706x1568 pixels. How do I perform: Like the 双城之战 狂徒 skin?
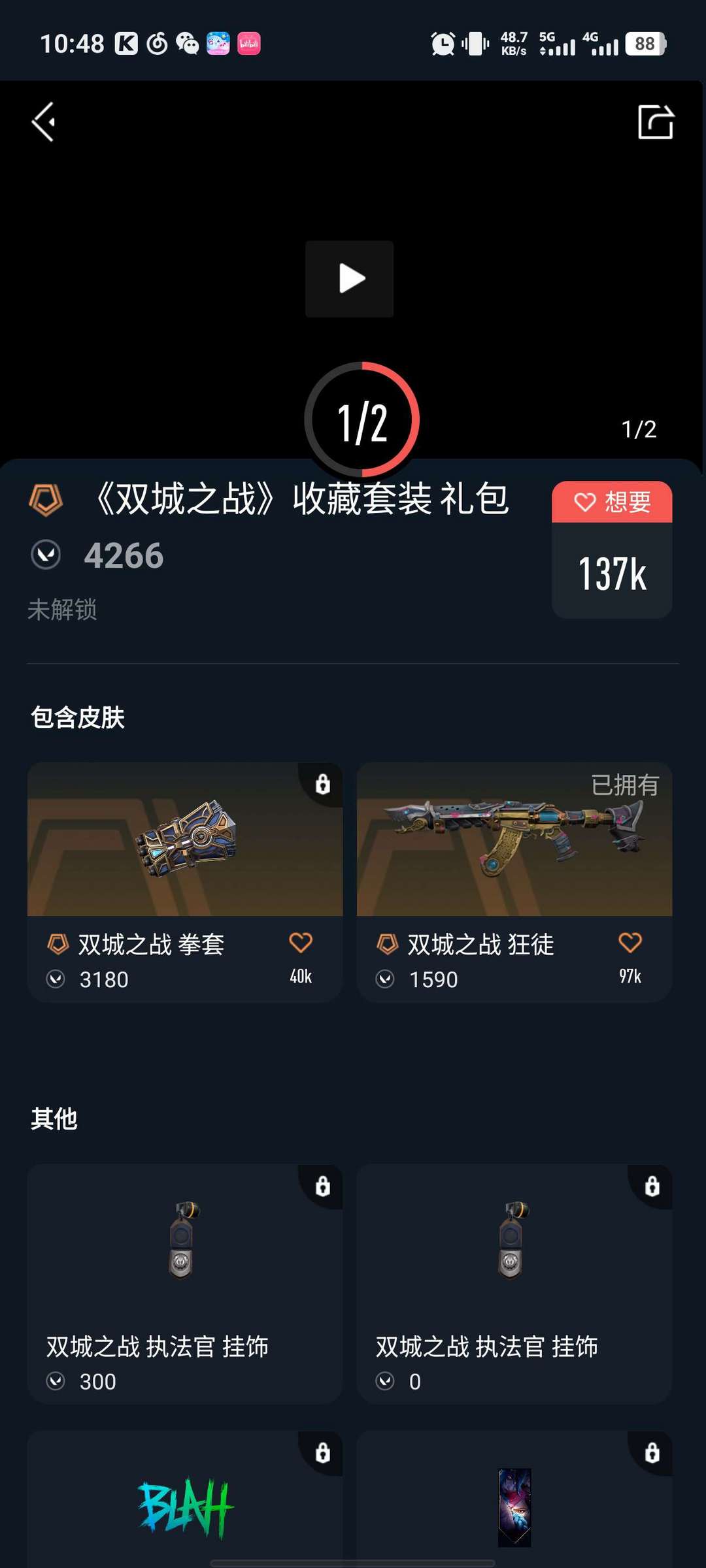pyautogui.click(x=630, y=943)
